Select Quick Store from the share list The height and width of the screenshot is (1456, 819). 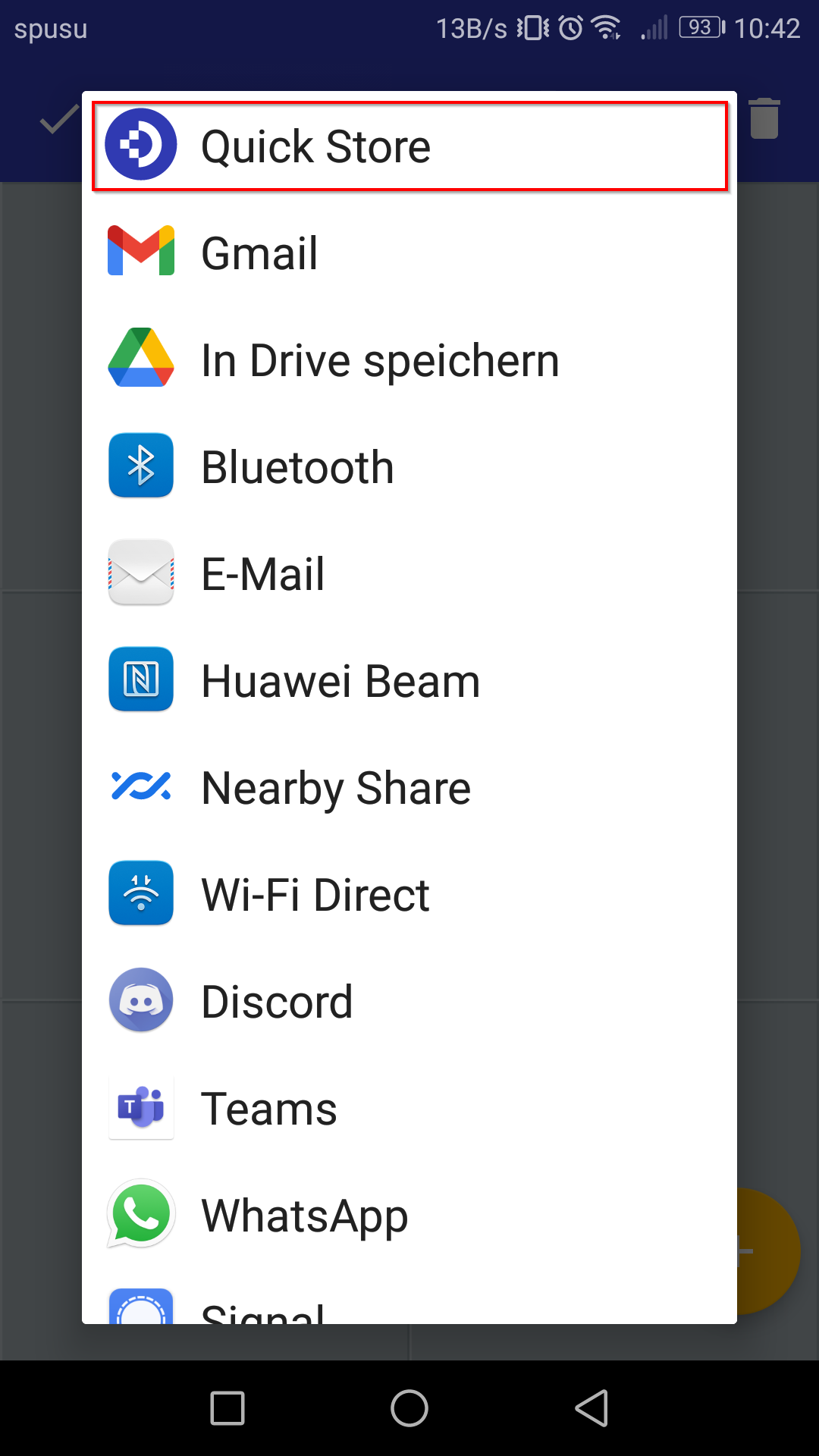(x=409, y=146)
